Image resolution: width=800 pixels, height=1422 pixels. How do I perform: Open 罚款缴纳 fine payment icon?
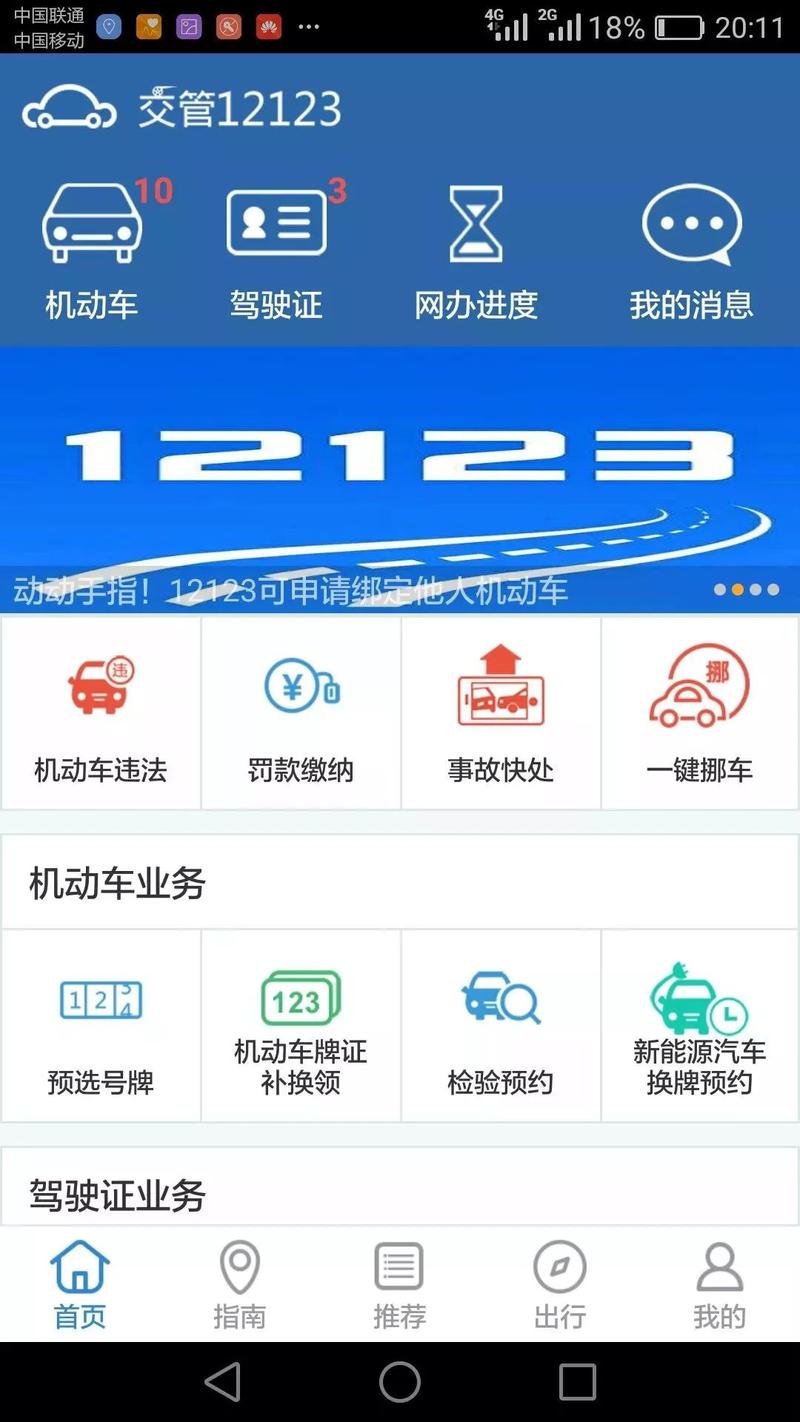pyautogui.click(x=300, y=712)
